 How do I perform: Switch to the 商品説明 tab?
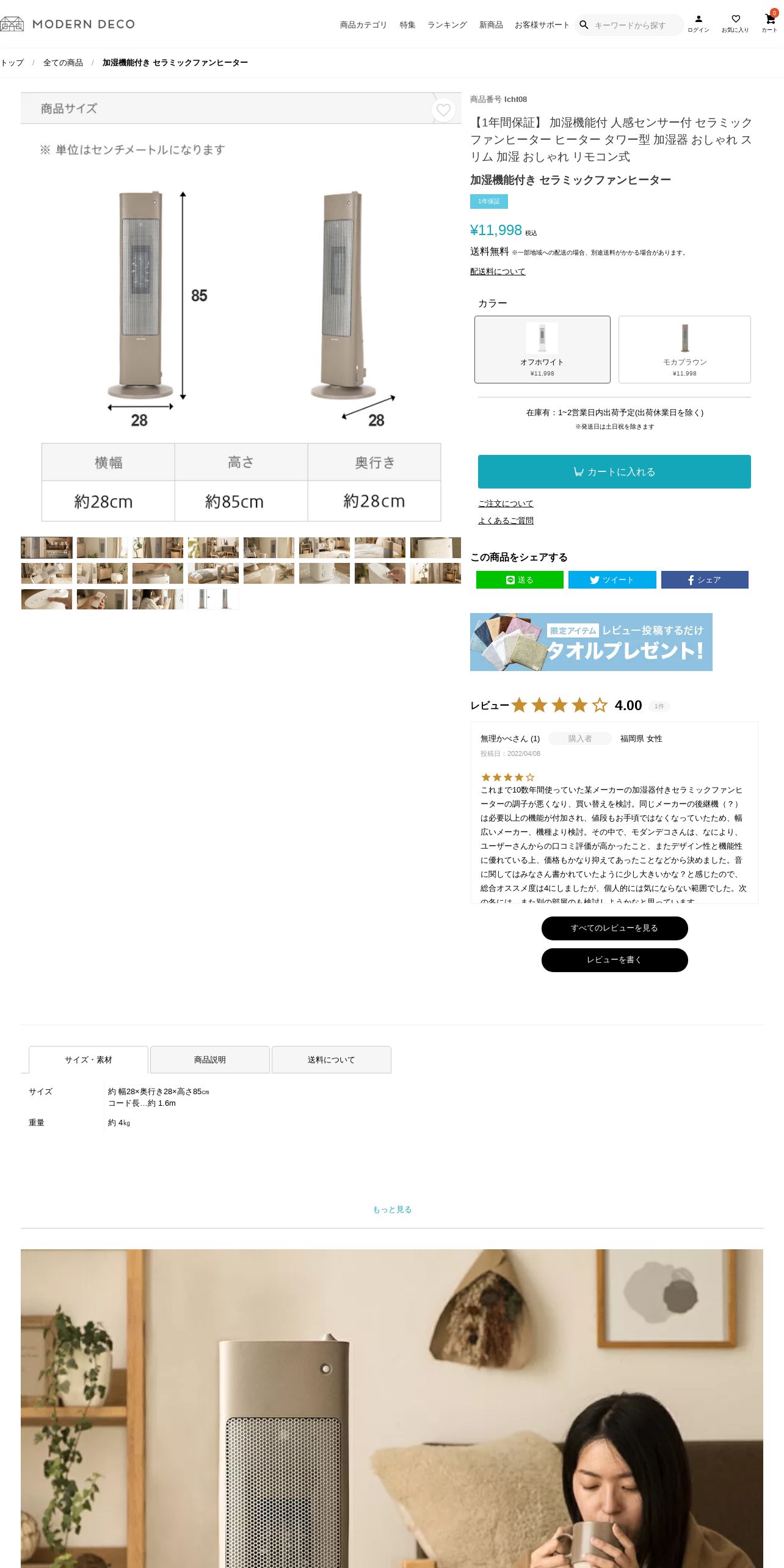(210, 1059)
